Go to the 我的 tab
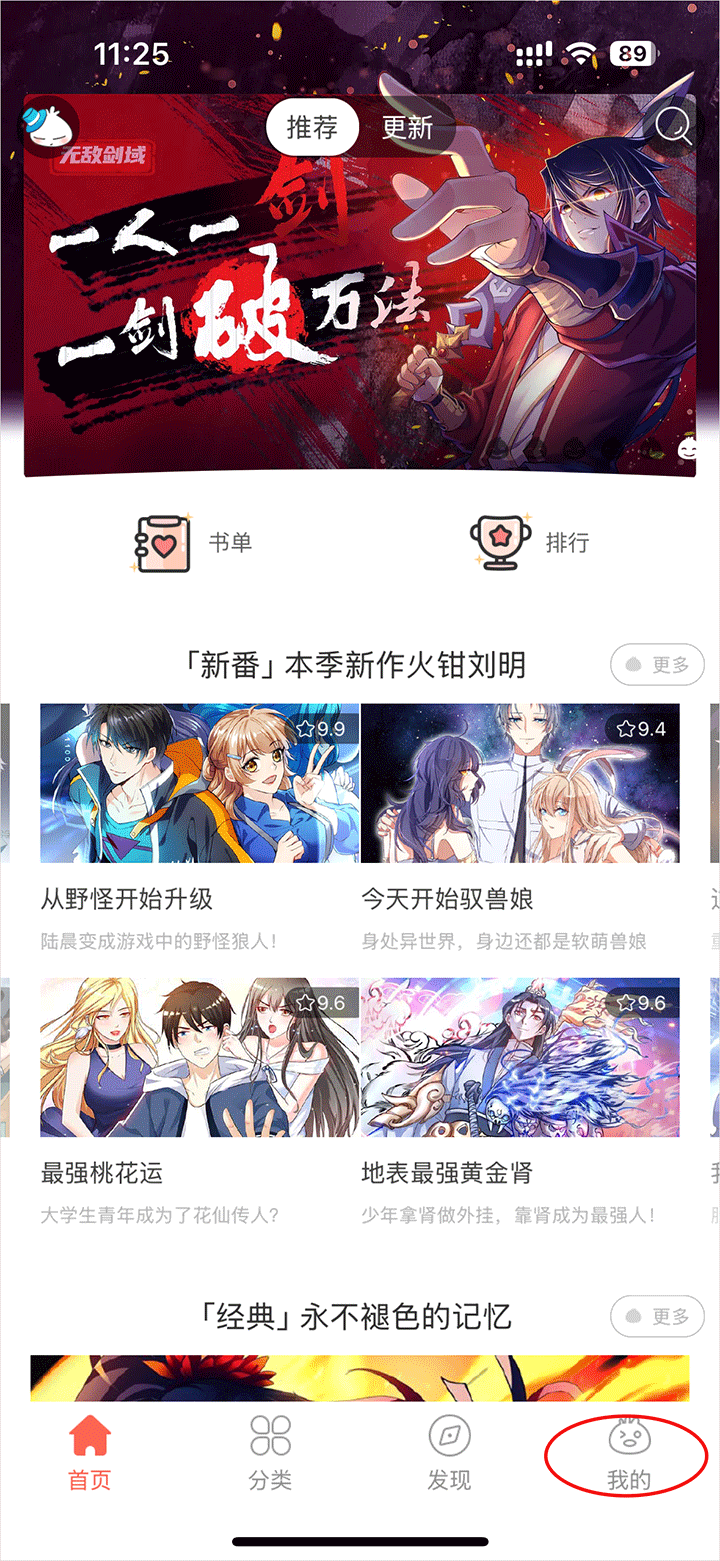 [628, 1453]
